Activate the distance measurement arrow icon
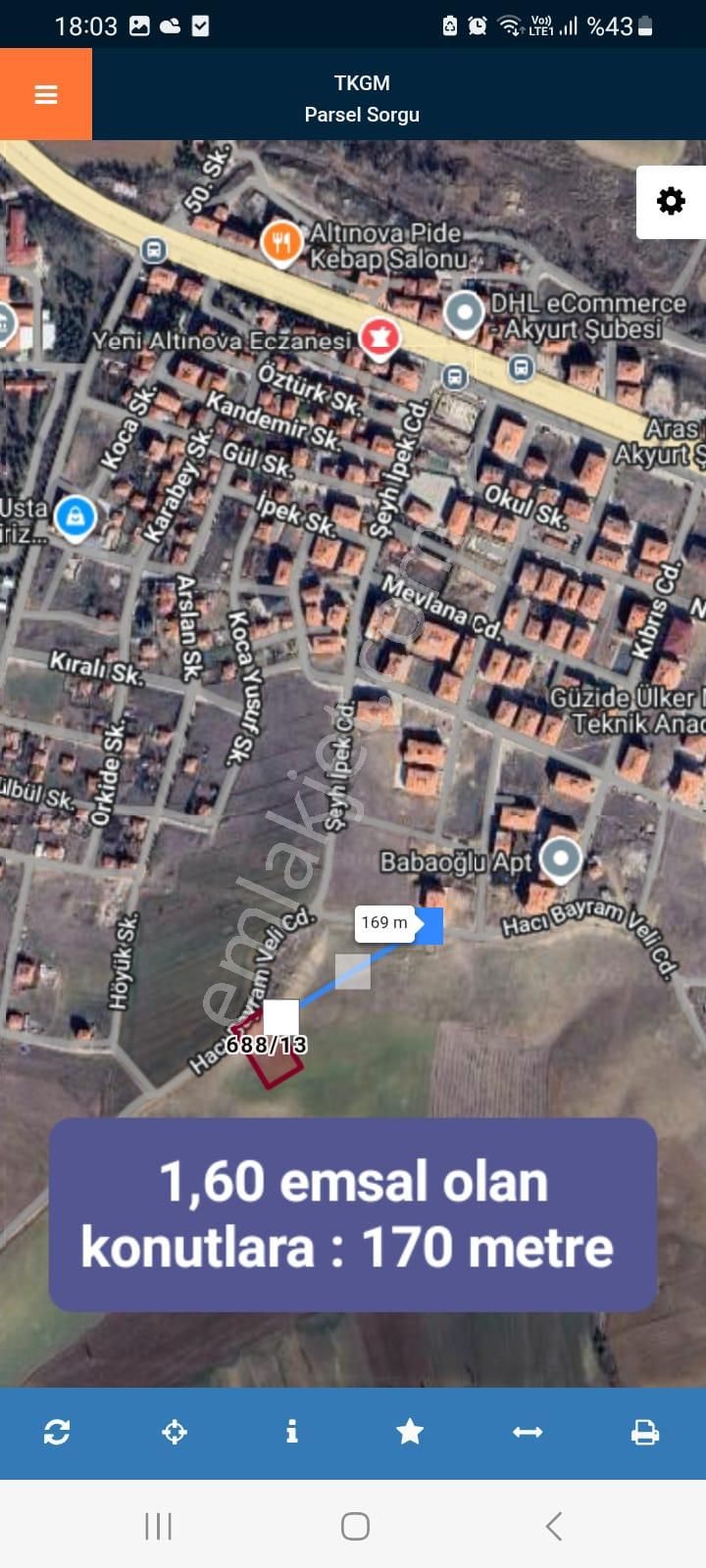Viewport: 706px width, 1568px height. [x=528, y=1433]
